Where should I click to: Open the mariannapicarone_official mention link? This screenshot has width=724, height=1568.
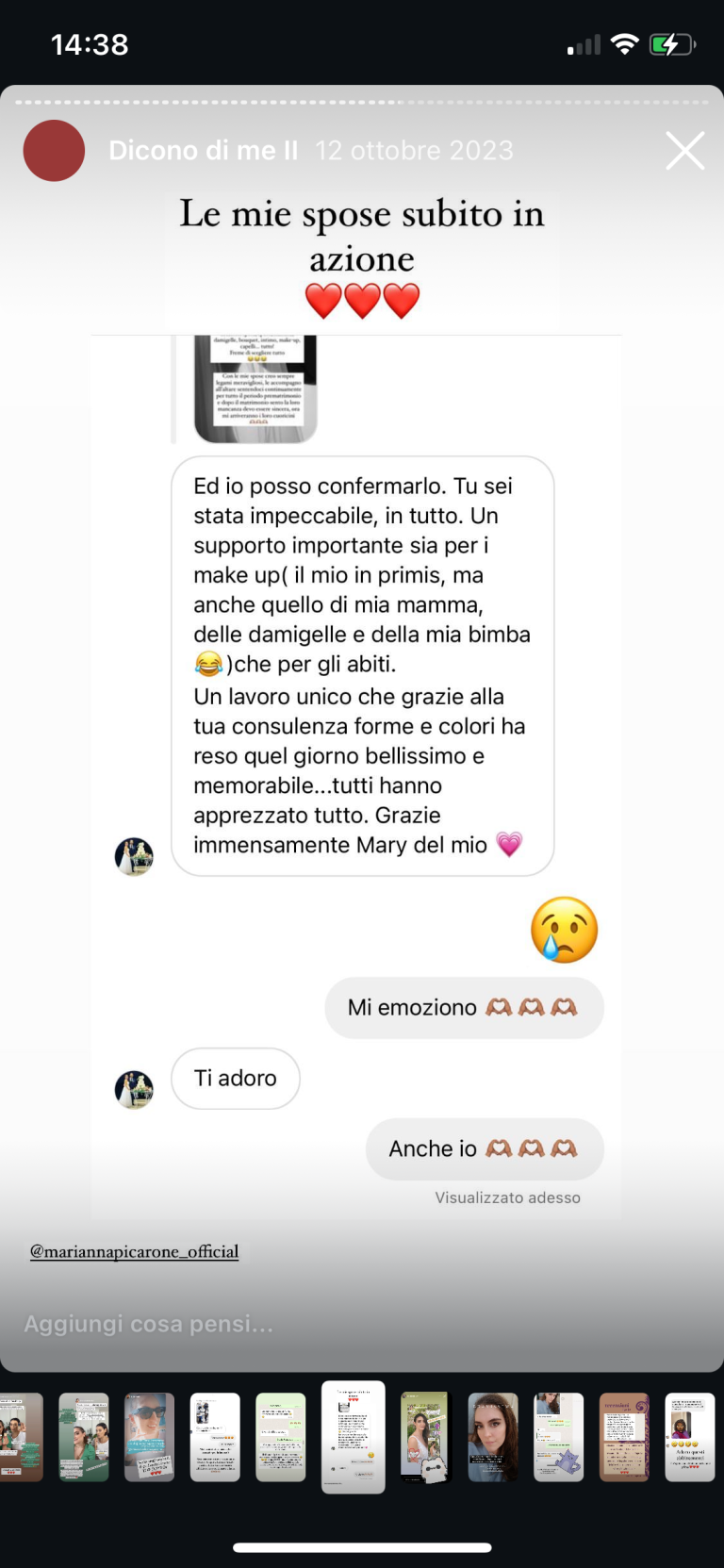(x=134, y=1251)
